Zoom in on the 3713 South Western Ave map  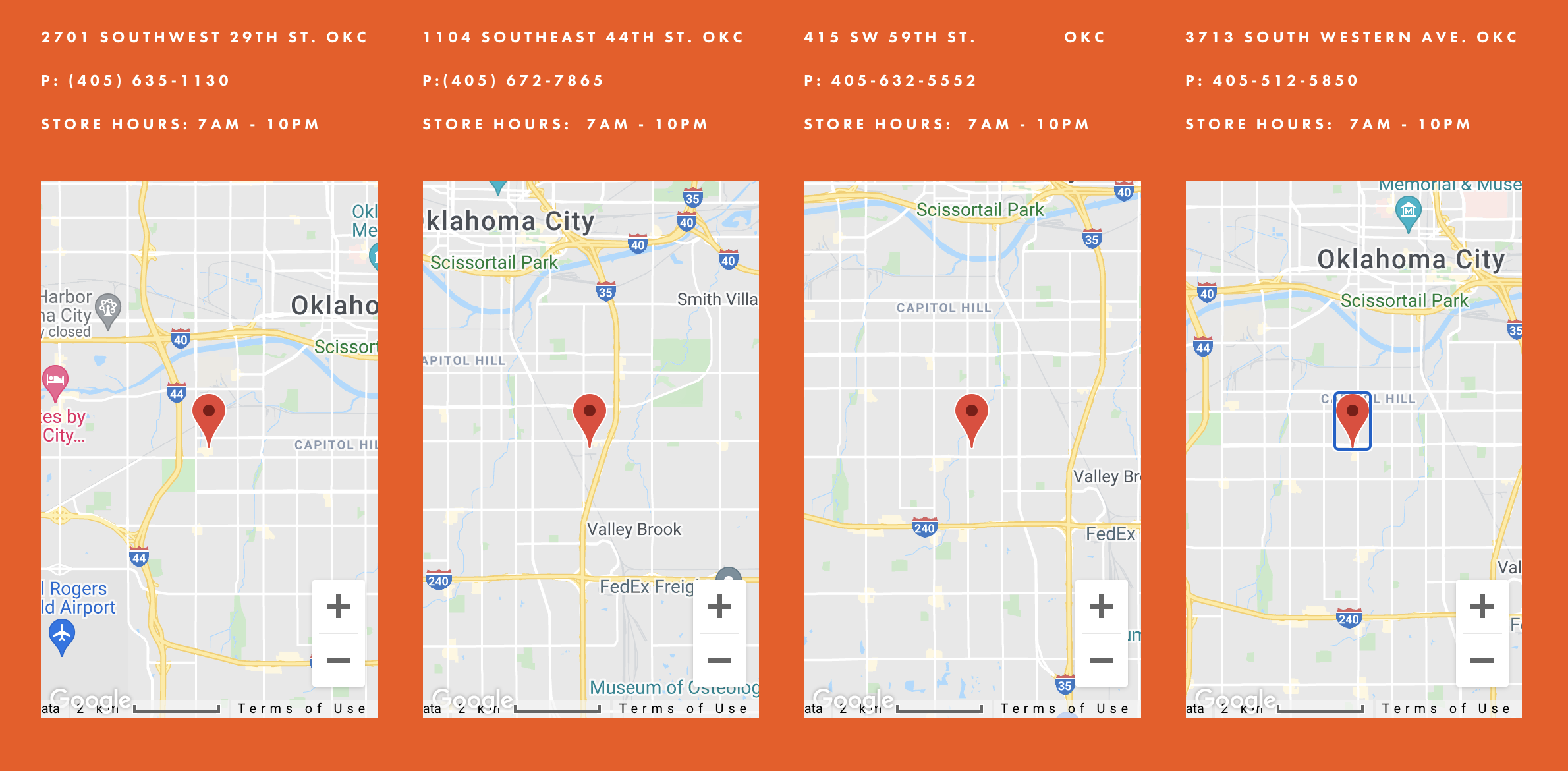(1482, 606)
